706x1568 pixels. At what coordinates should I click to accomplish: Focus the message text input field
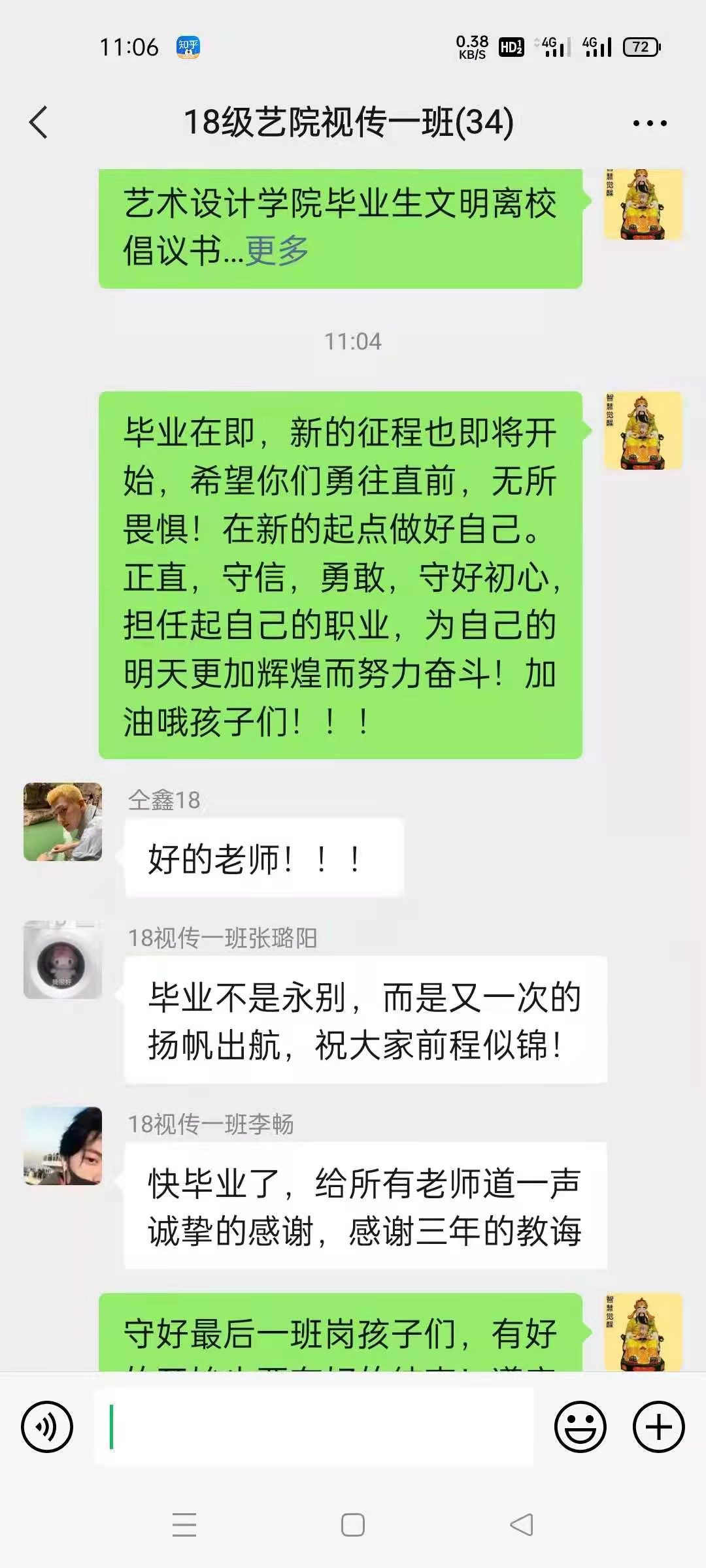(x=314, y=1426)
